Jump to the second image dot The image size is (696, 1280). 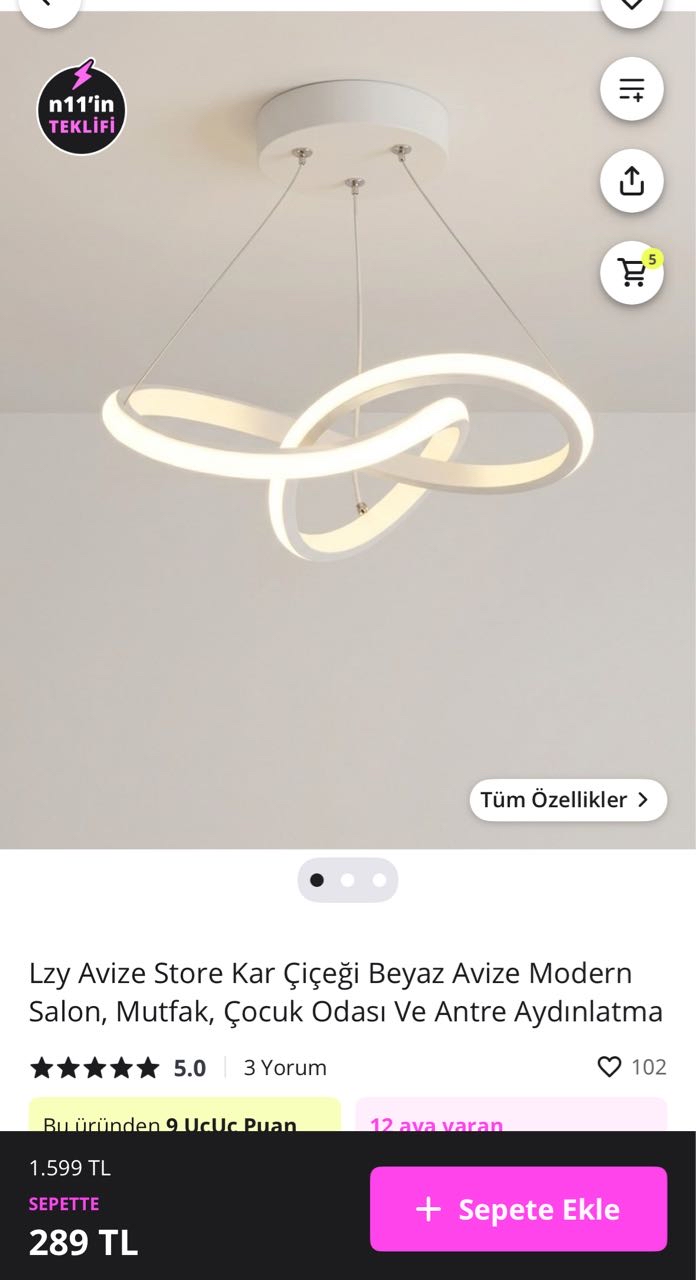click(x=347, y=880)
